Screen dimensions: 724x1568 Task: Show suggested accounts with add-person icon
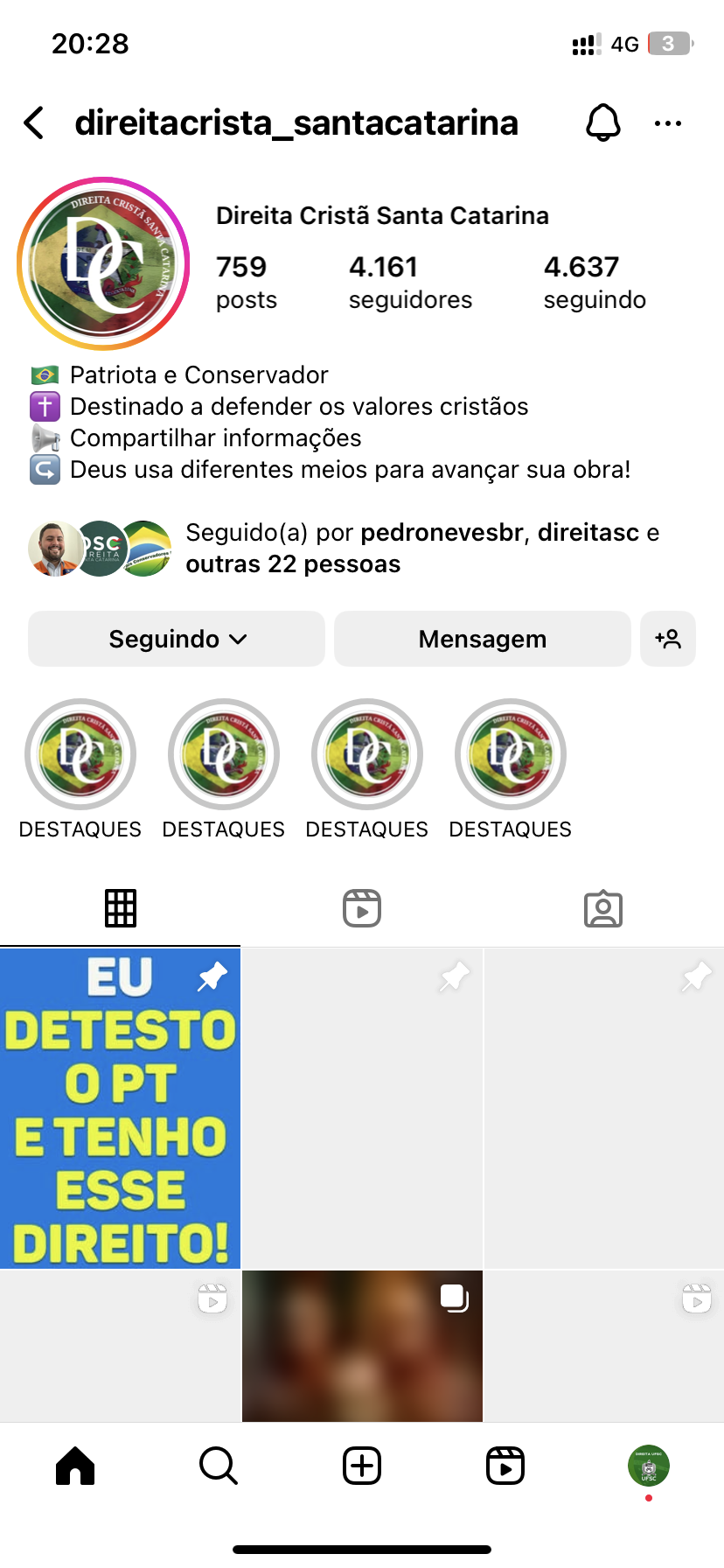click(x=667, y=639)
